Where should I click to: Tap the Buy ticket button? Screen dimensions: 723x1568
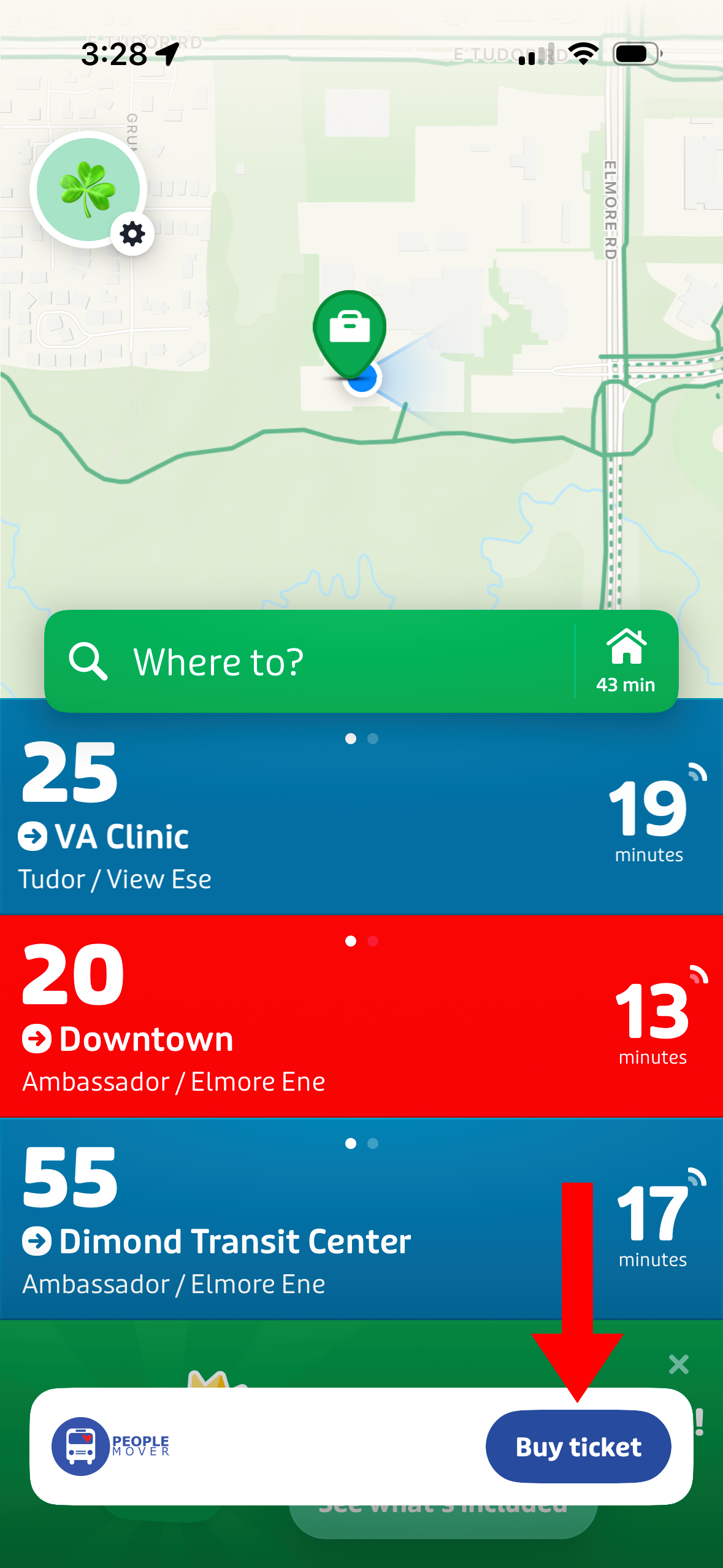pos(578,1447)
